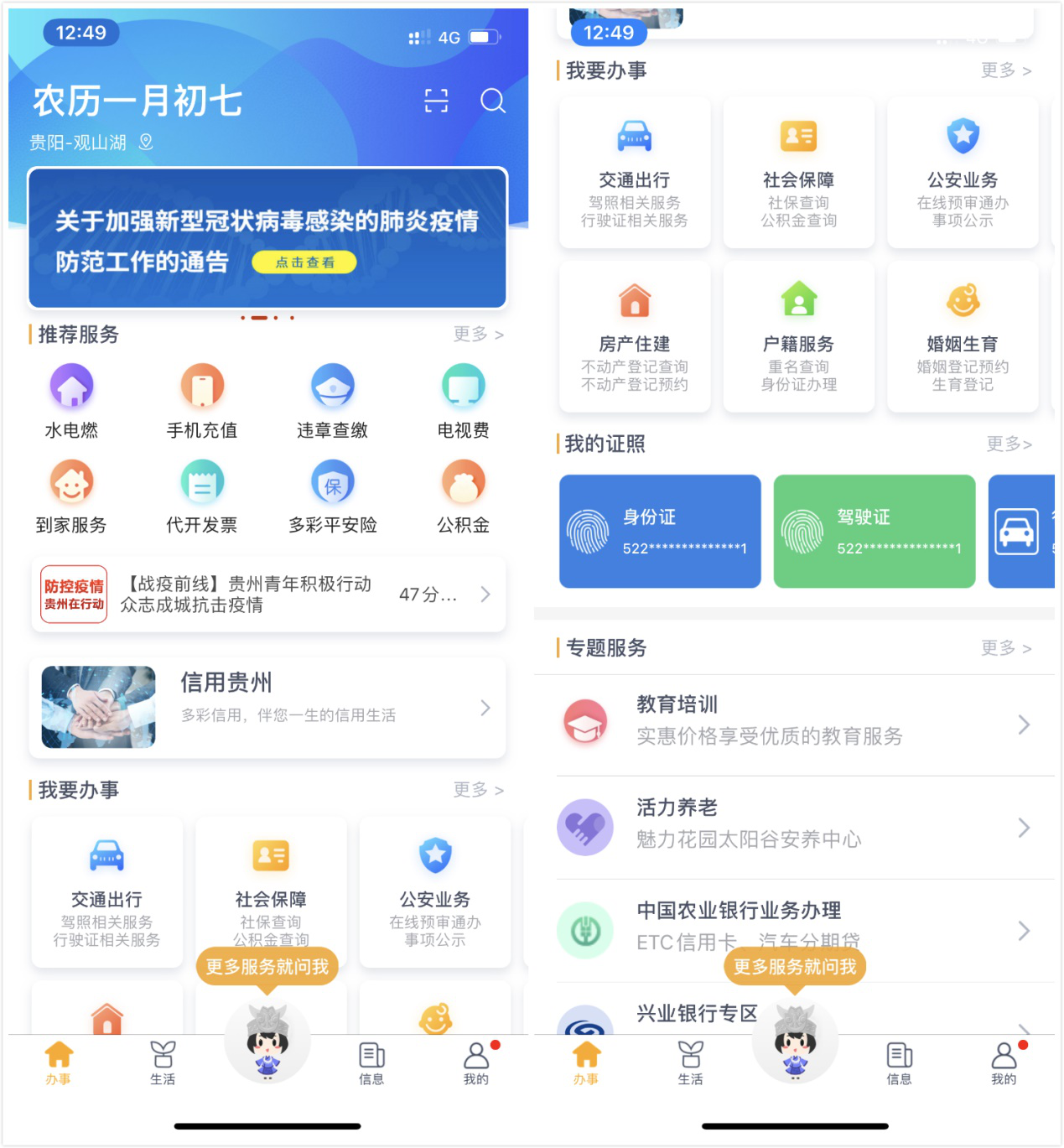Image resolution: width=1064 pixels, height=1148 pixels.
Task: Open the 驾驶证 driving license card
Action: point(874,532)
